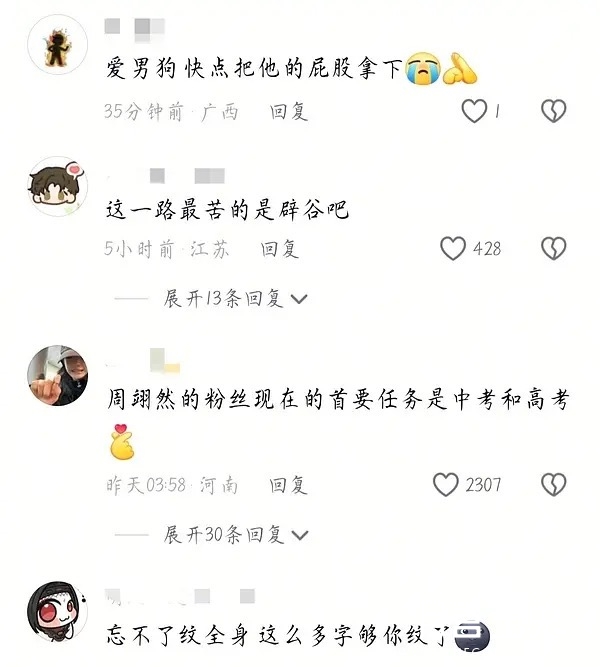Image resolution: width=600 pixels, height=667 pixels.
Task: Like the comment with 428 likes
Action: coord(453,248)
